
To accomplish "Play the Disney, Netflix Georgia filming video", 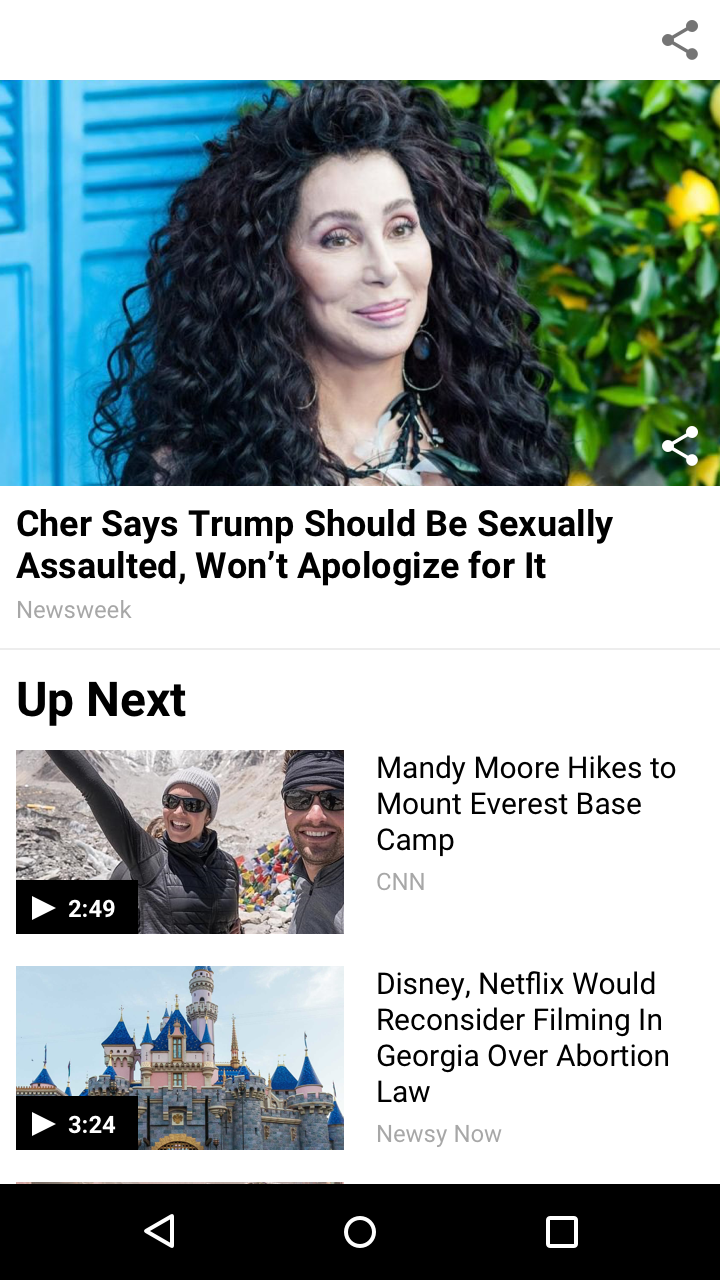I will 180,1058.
